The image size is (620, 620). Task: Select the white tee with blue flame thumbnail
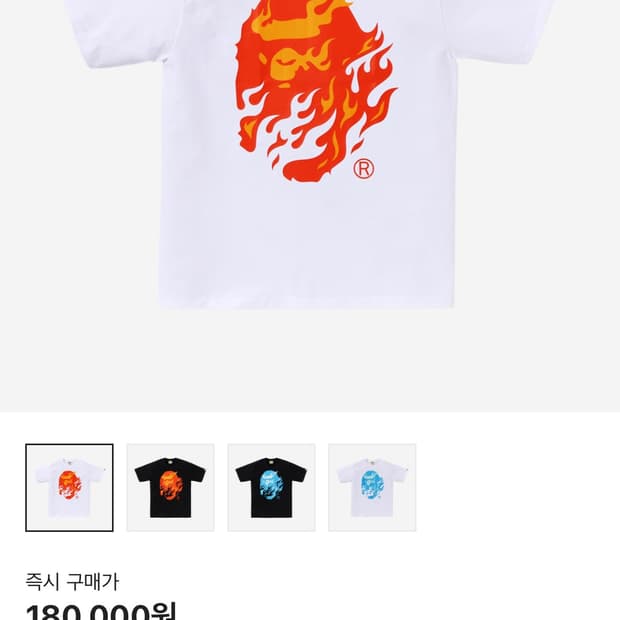[372, 488]
